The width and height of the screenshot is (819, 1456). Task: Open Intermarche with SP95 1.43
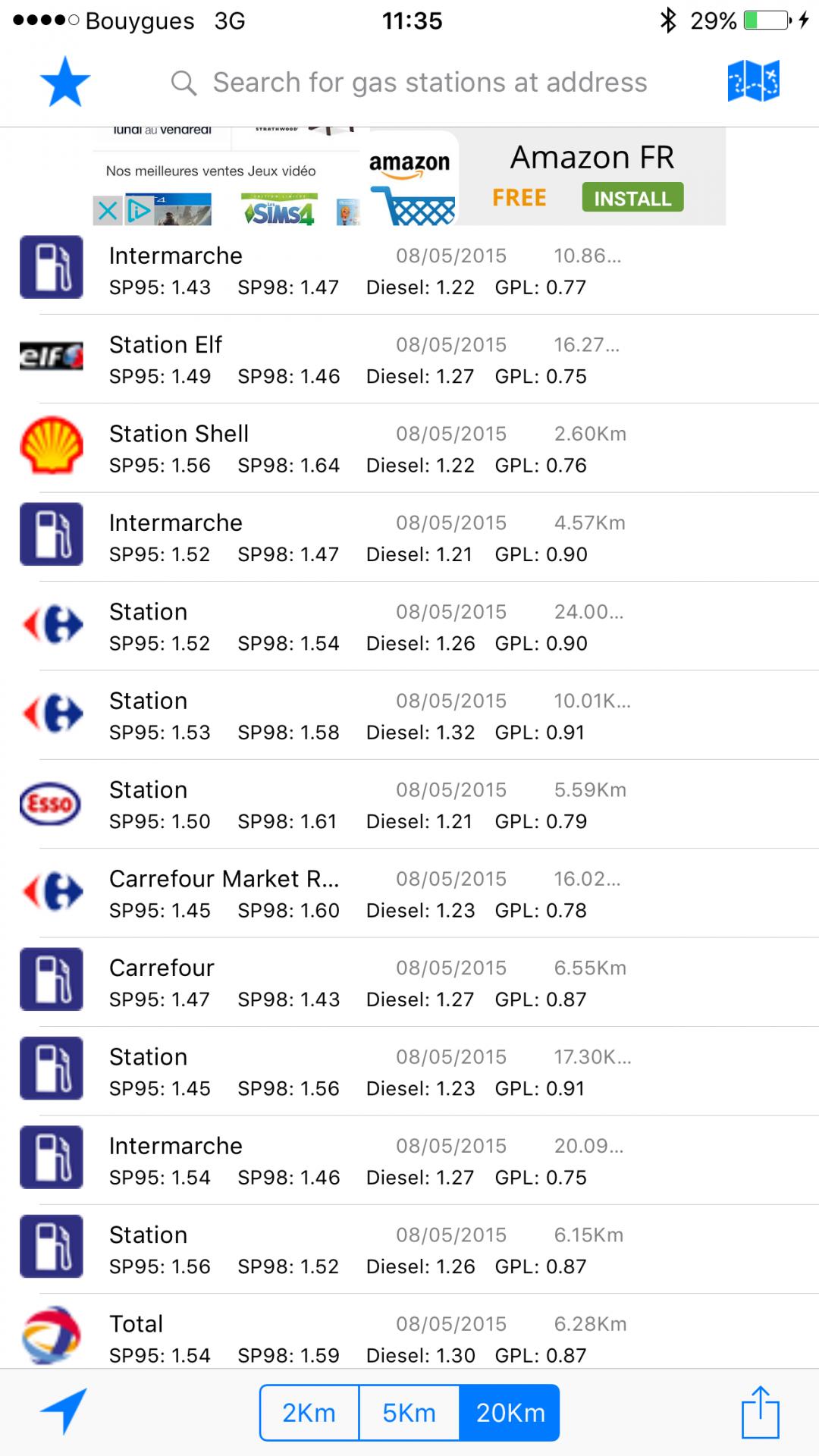pos(409,270)
